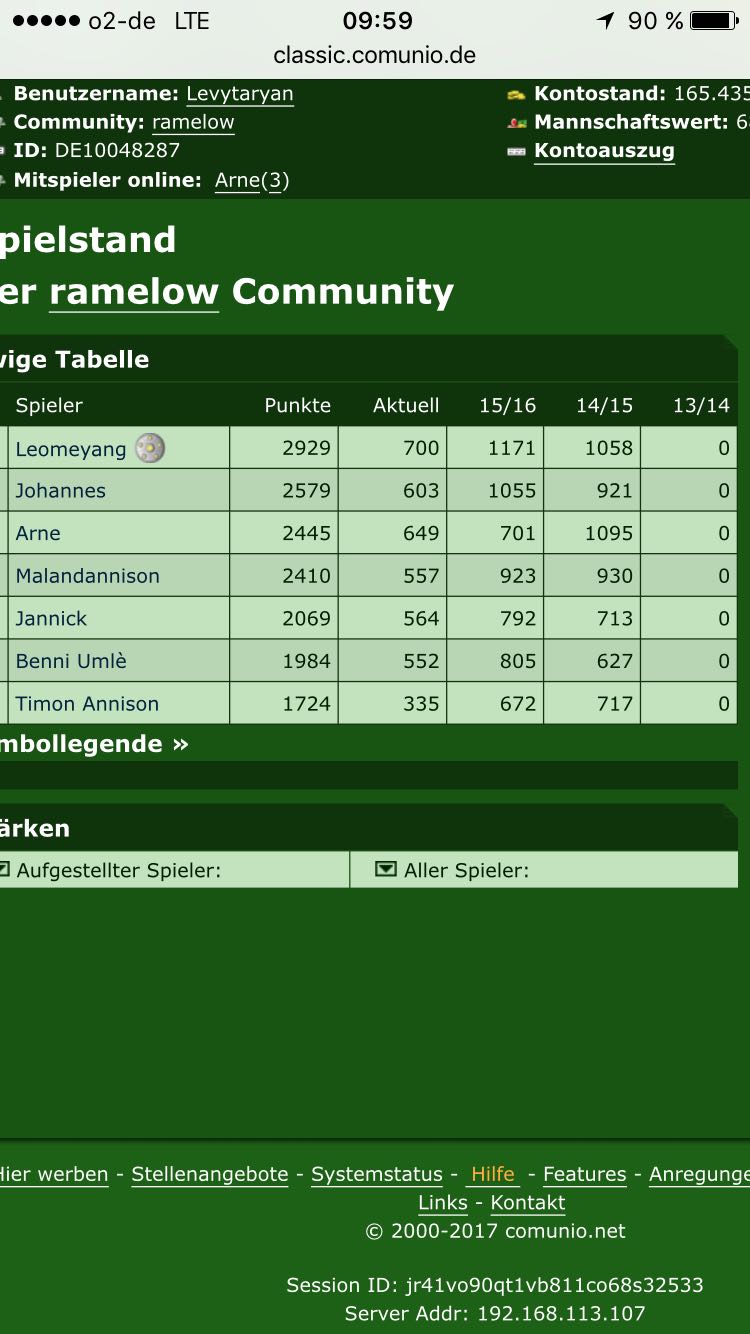Open the Systemstatus footer link
This screenshot has width=750, height=1334.
pyautogui.click(x=377, y=1174)
